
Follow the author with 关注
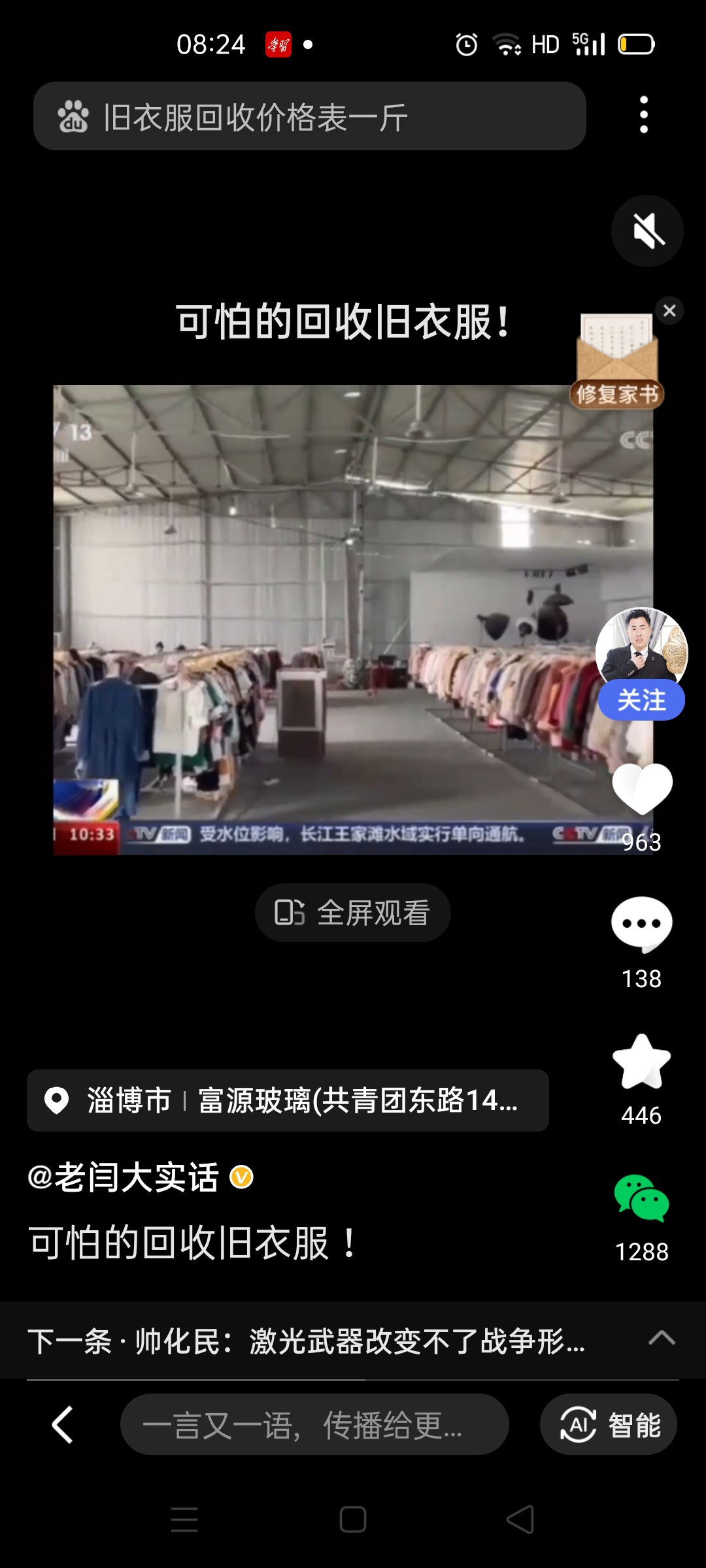coord(641,700)
